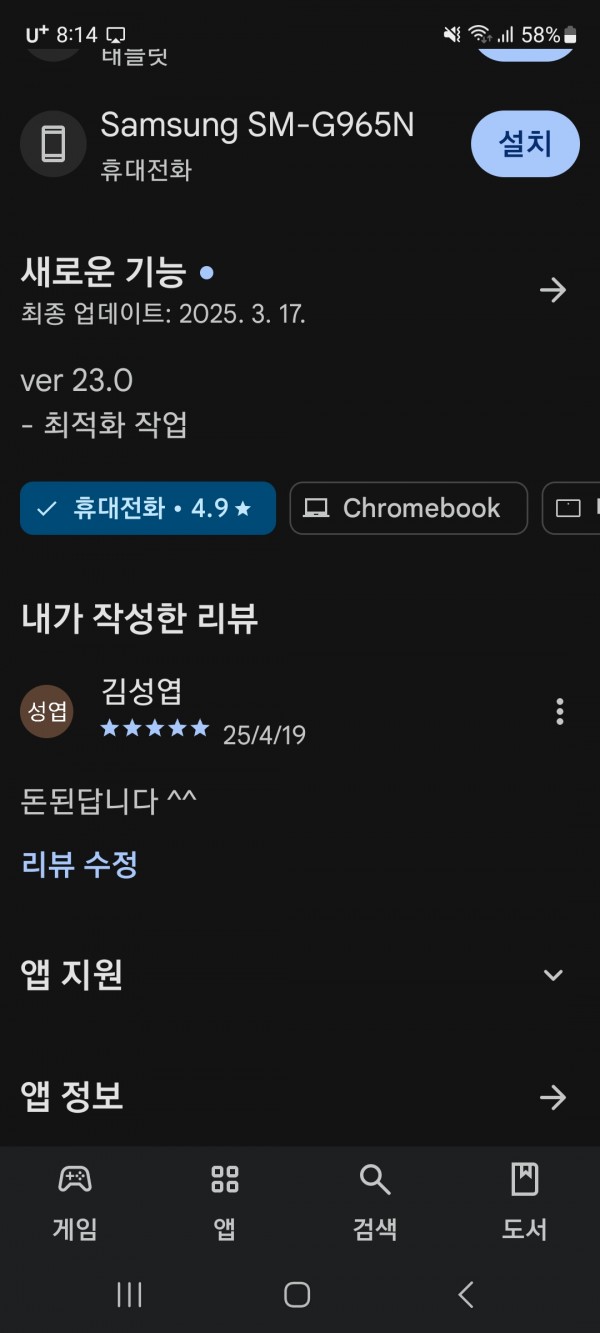Select the Chromebook chip
The width and height of the screenshot is (600, 1333).
408,508
